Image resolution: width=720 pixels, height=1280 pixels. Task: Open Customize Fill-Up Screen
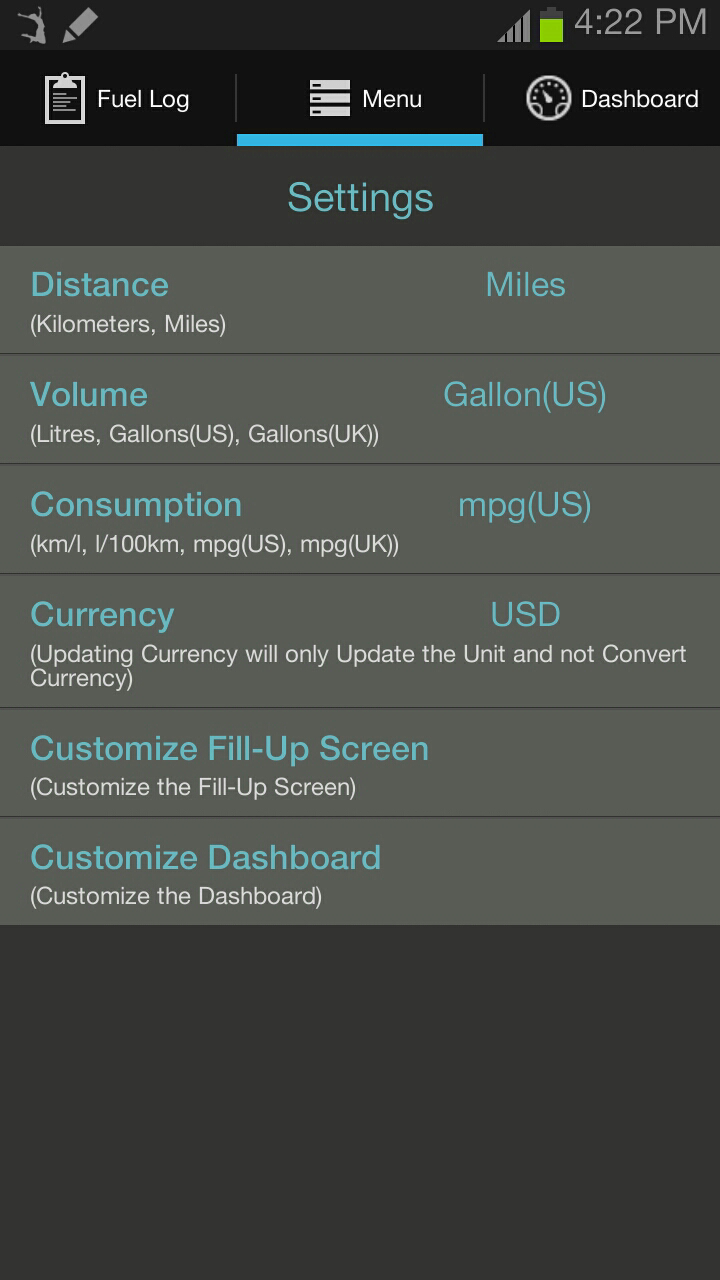pos(360,762)
